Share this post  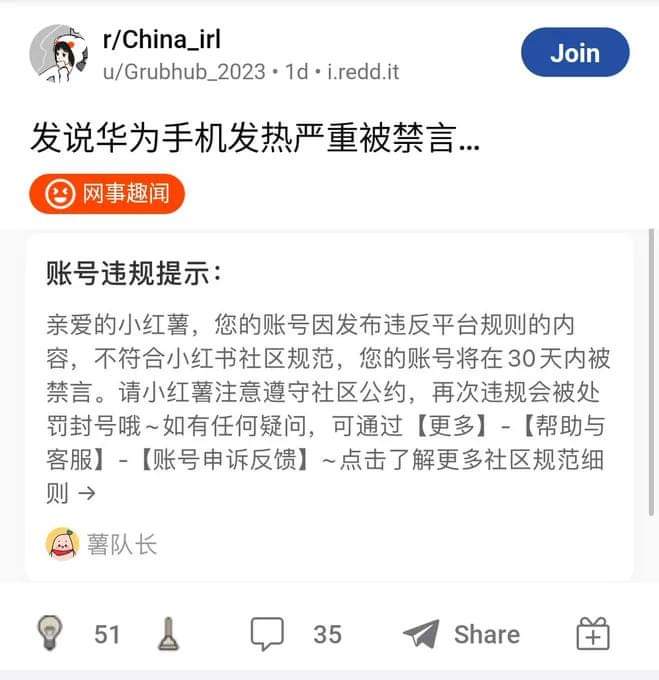(461, 634)
